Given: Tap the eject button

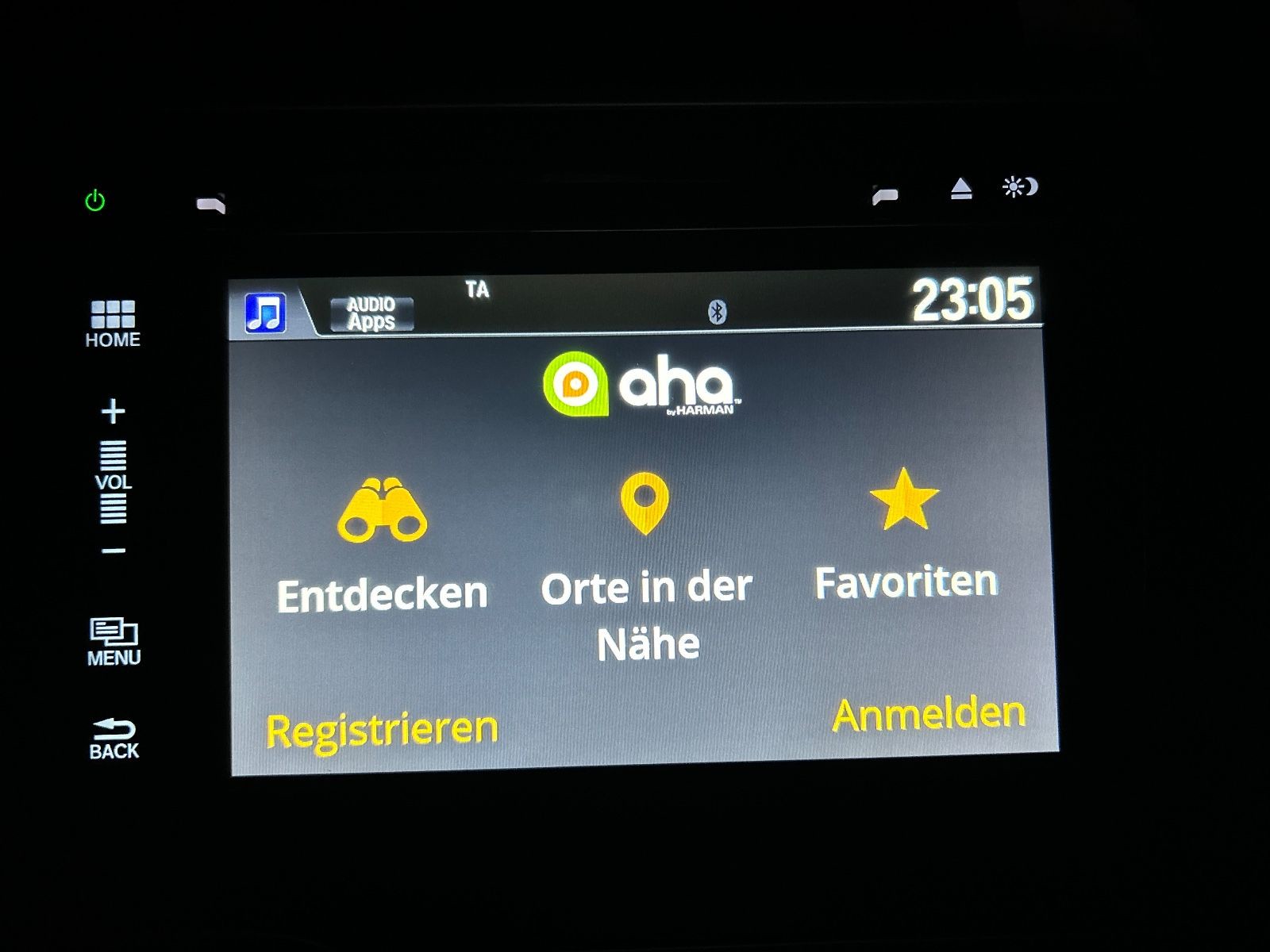Looking at the screenshot, I should [961, 189].
